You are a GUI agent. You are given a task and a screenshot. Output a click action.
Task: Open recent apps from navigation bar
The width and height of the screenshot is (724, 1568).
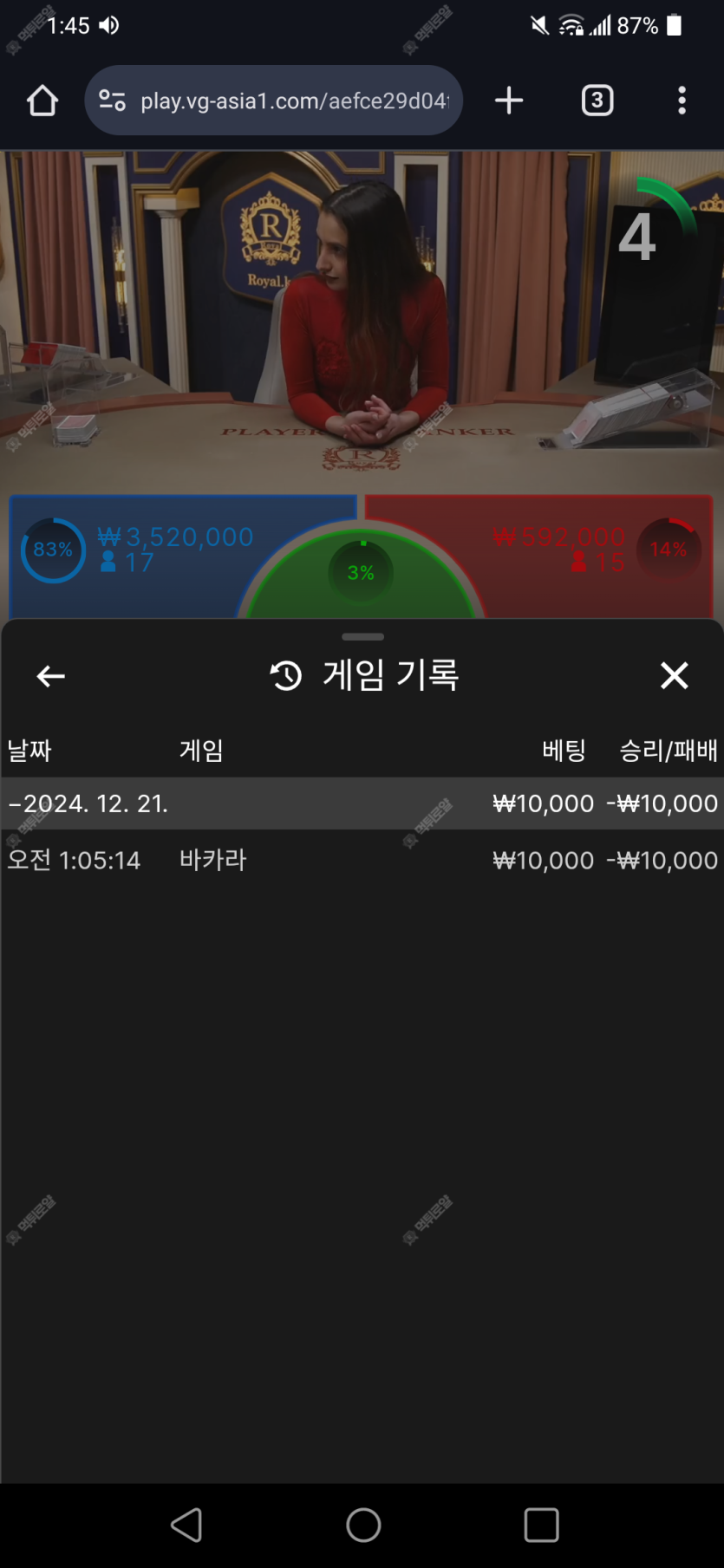pyautogui.click(x=541, y=1525)
